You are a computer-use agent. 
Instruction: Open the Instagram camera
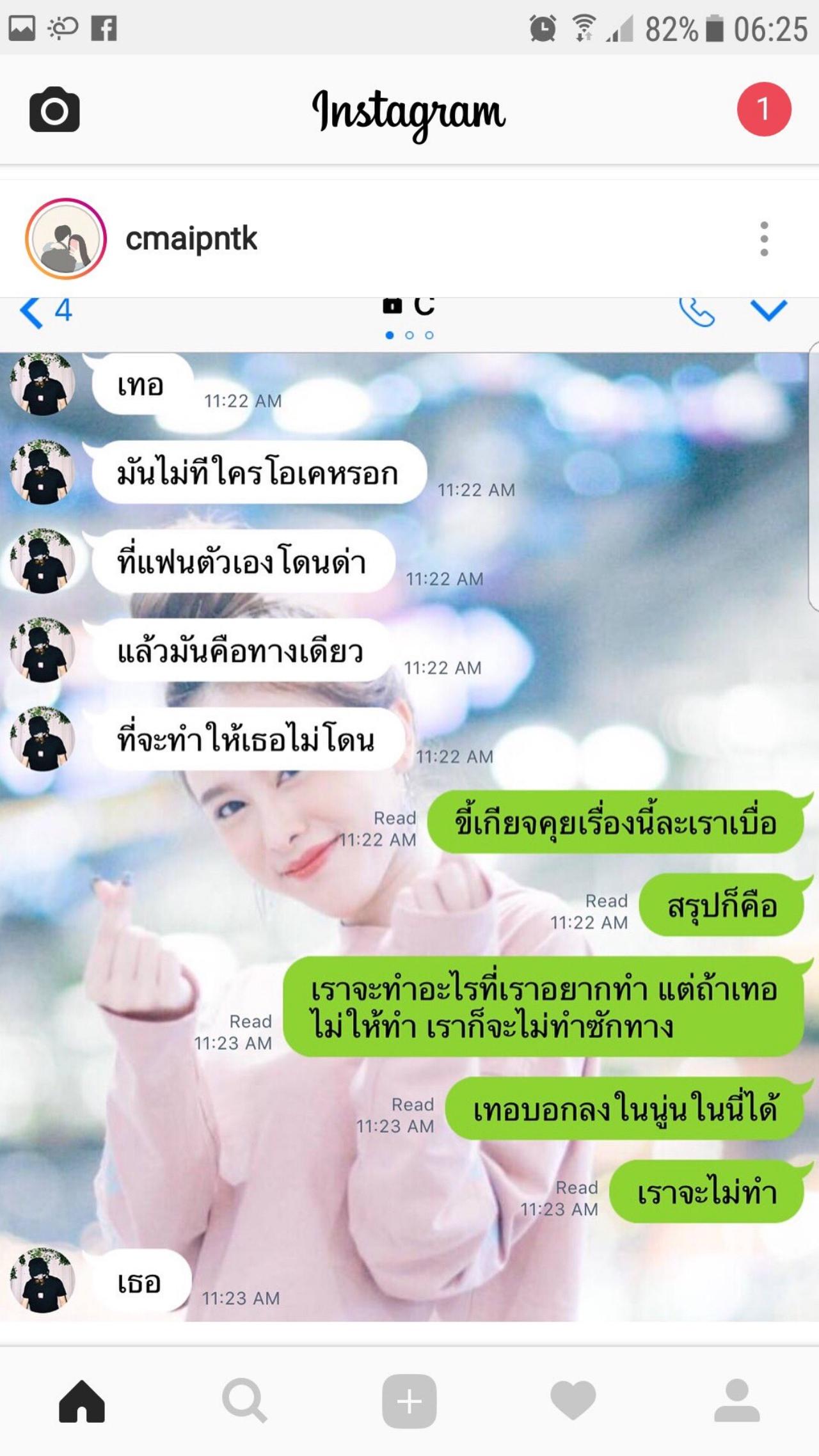(x=54, y=110)
